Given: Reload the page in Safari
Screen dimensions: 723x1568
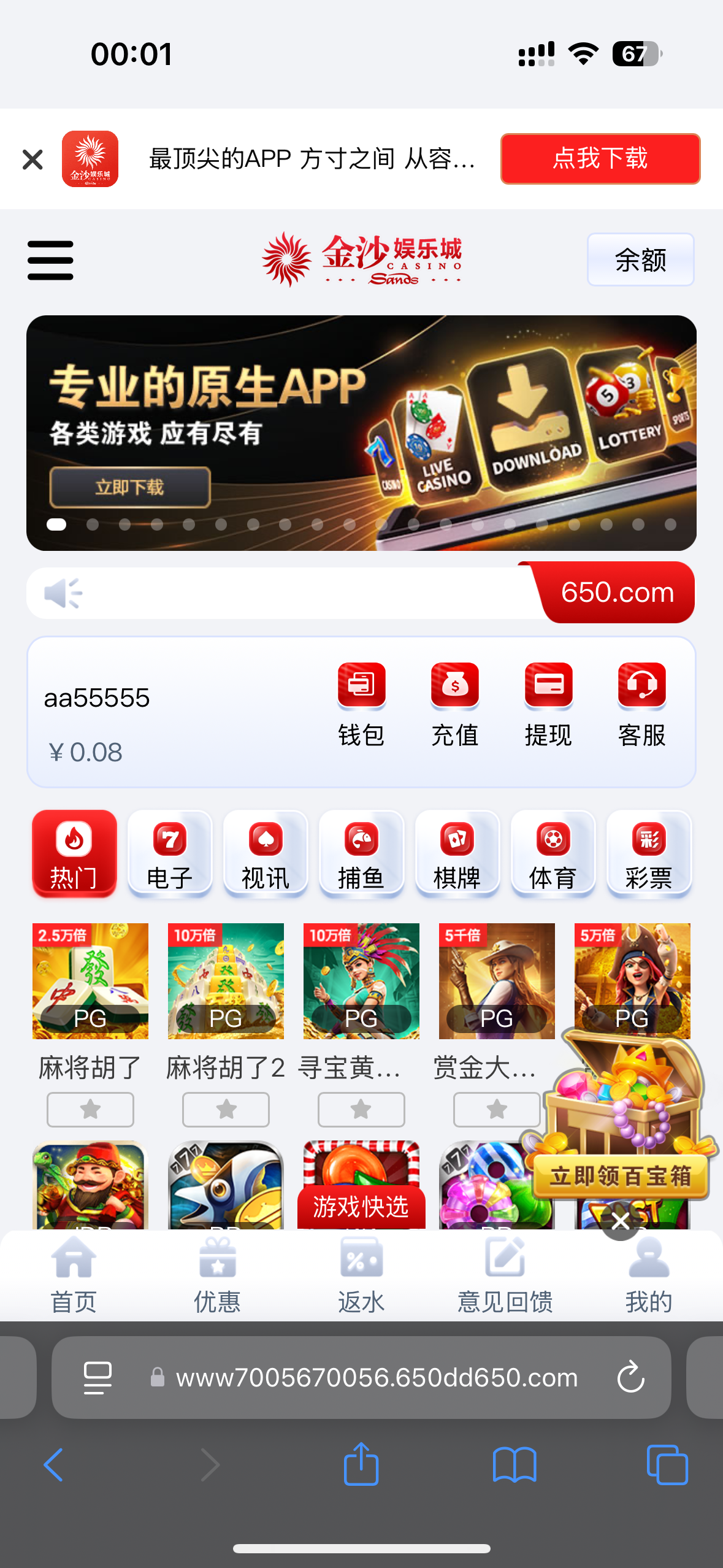Looking at the screenshot, I should [x=630, y=1378].
